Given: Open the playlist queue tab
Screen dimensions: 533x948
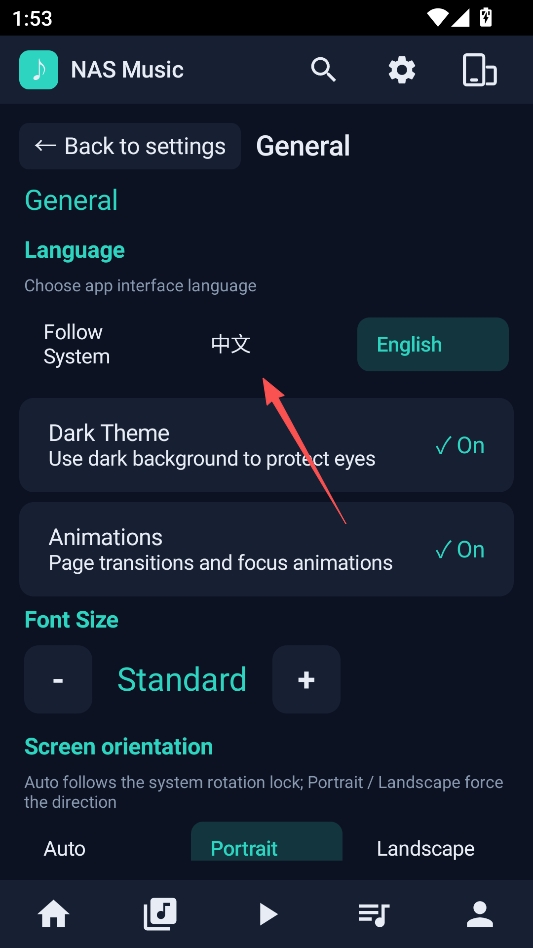Looking at the screenshot, I should [373, 914].
